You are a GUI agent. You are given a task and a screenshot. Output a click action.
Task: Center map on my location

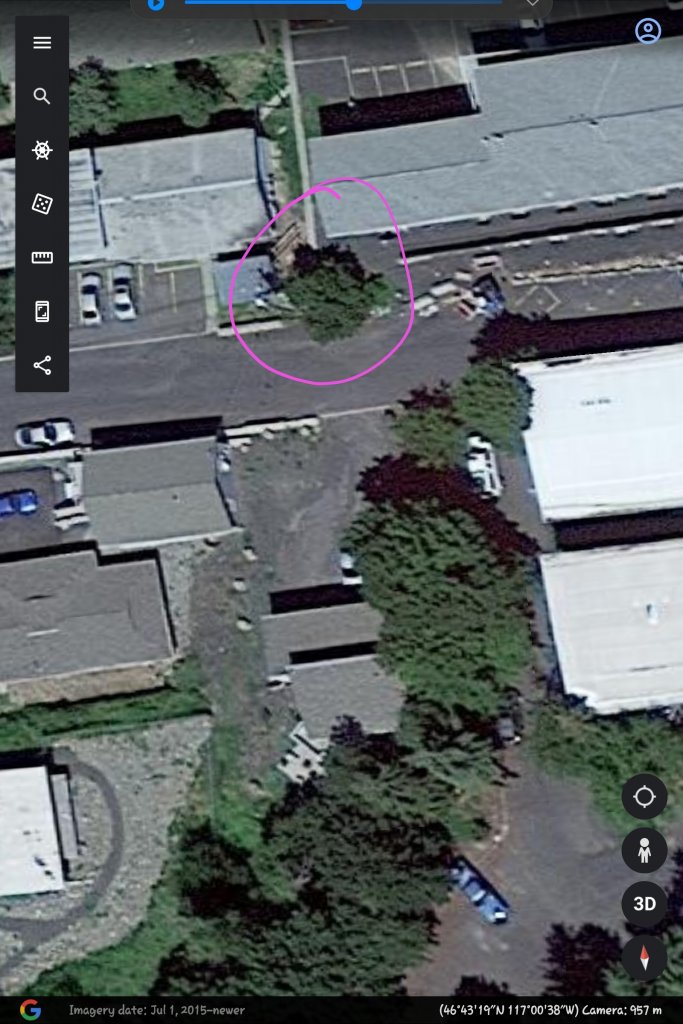[x=644, y=797]
